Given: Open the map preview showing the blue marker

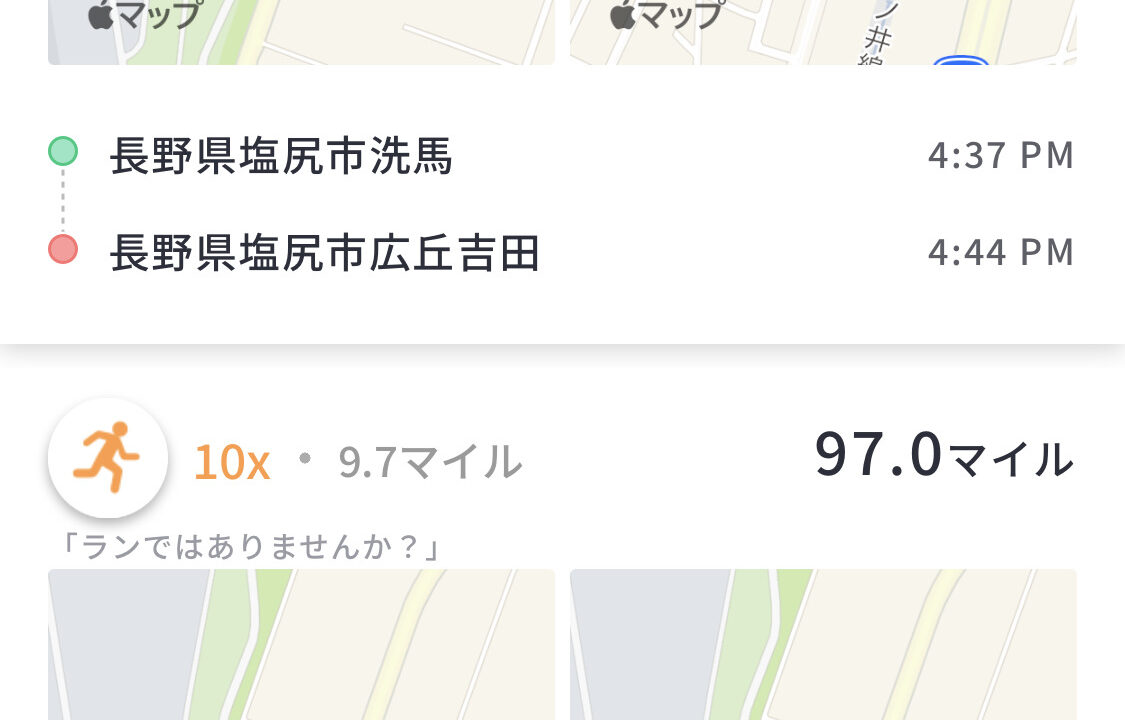Looking at the screenshot, I should click(x=822, y=32).
